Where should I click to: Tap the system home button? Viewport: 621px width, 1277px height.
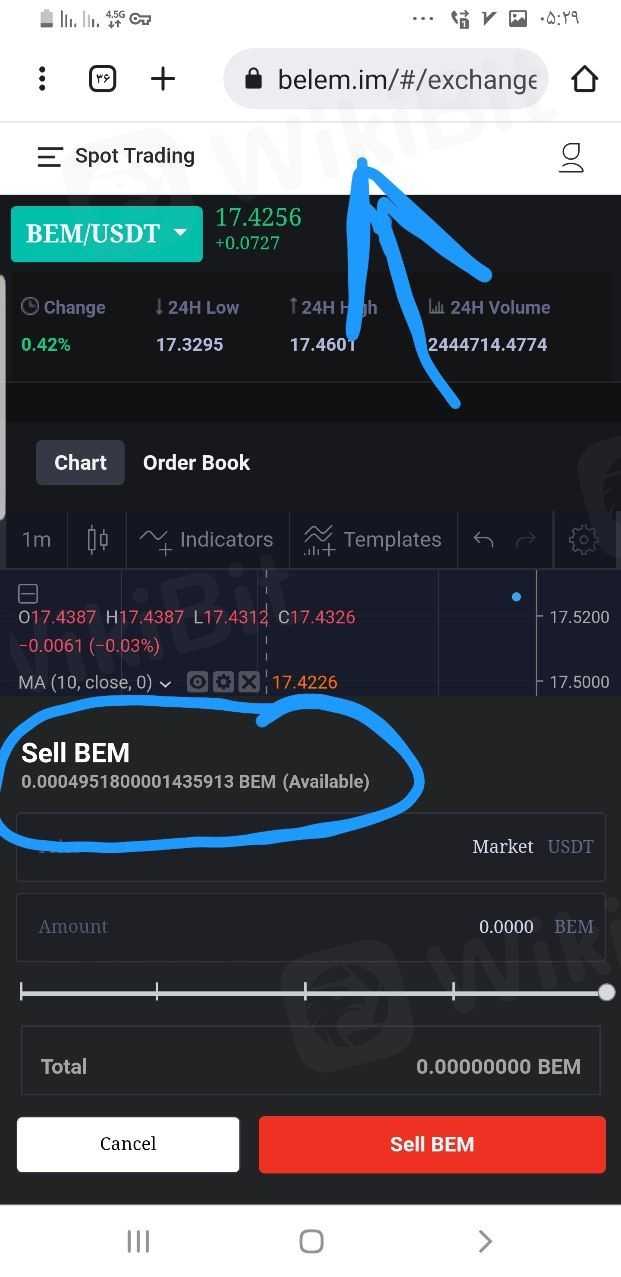[x=311, y=1241]
